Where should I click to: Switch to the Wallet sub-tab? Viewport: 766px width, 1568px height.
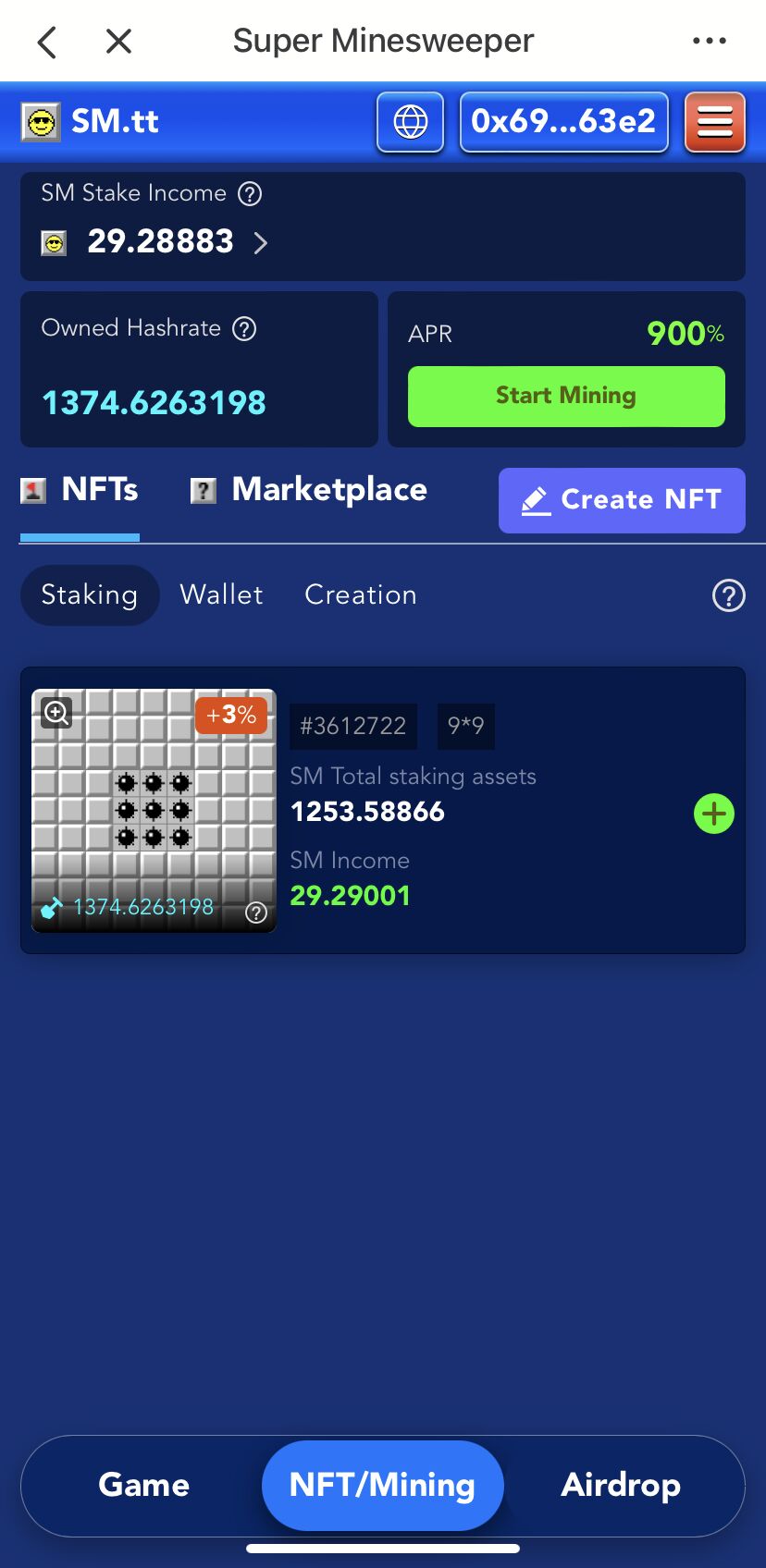[x=221, y=594]
